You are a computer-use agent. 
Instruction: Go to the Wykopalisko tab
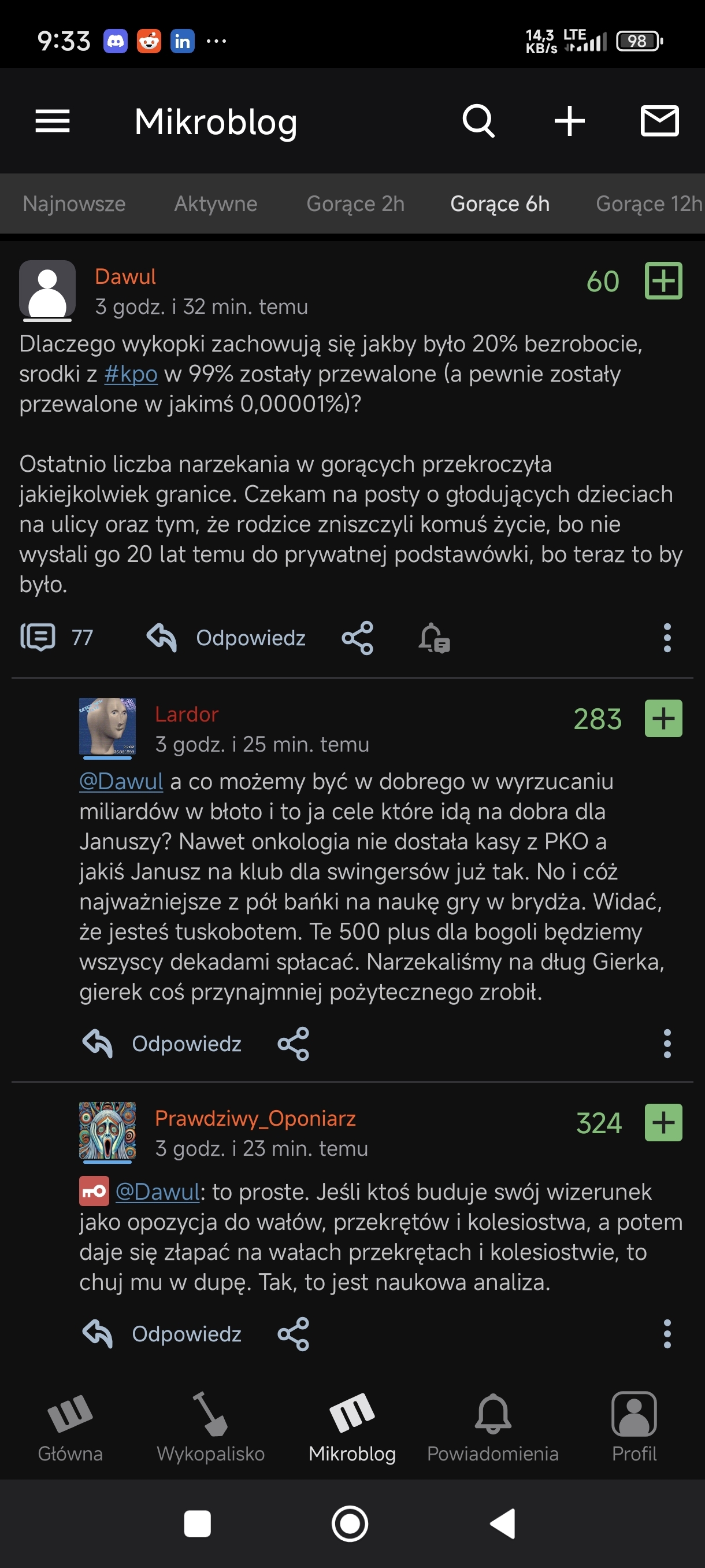pos(210,1428)
